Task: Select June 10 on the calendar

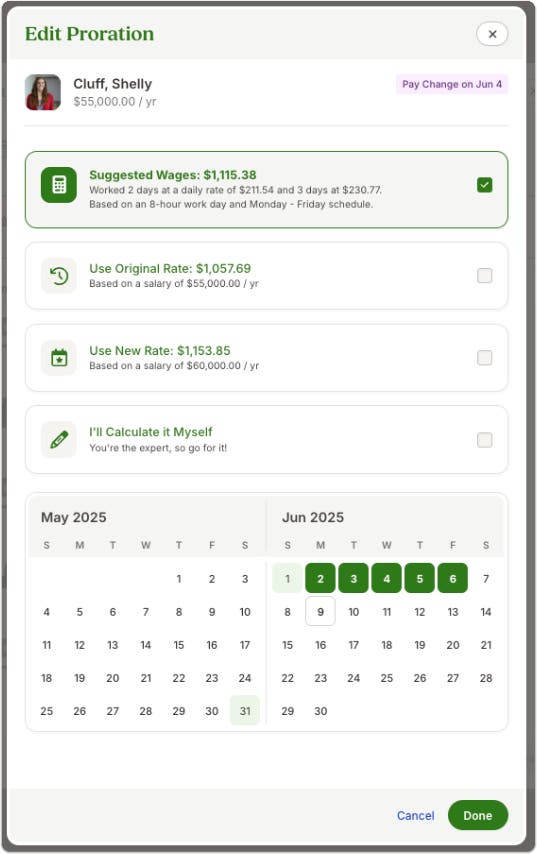Action: pos(353,611)
